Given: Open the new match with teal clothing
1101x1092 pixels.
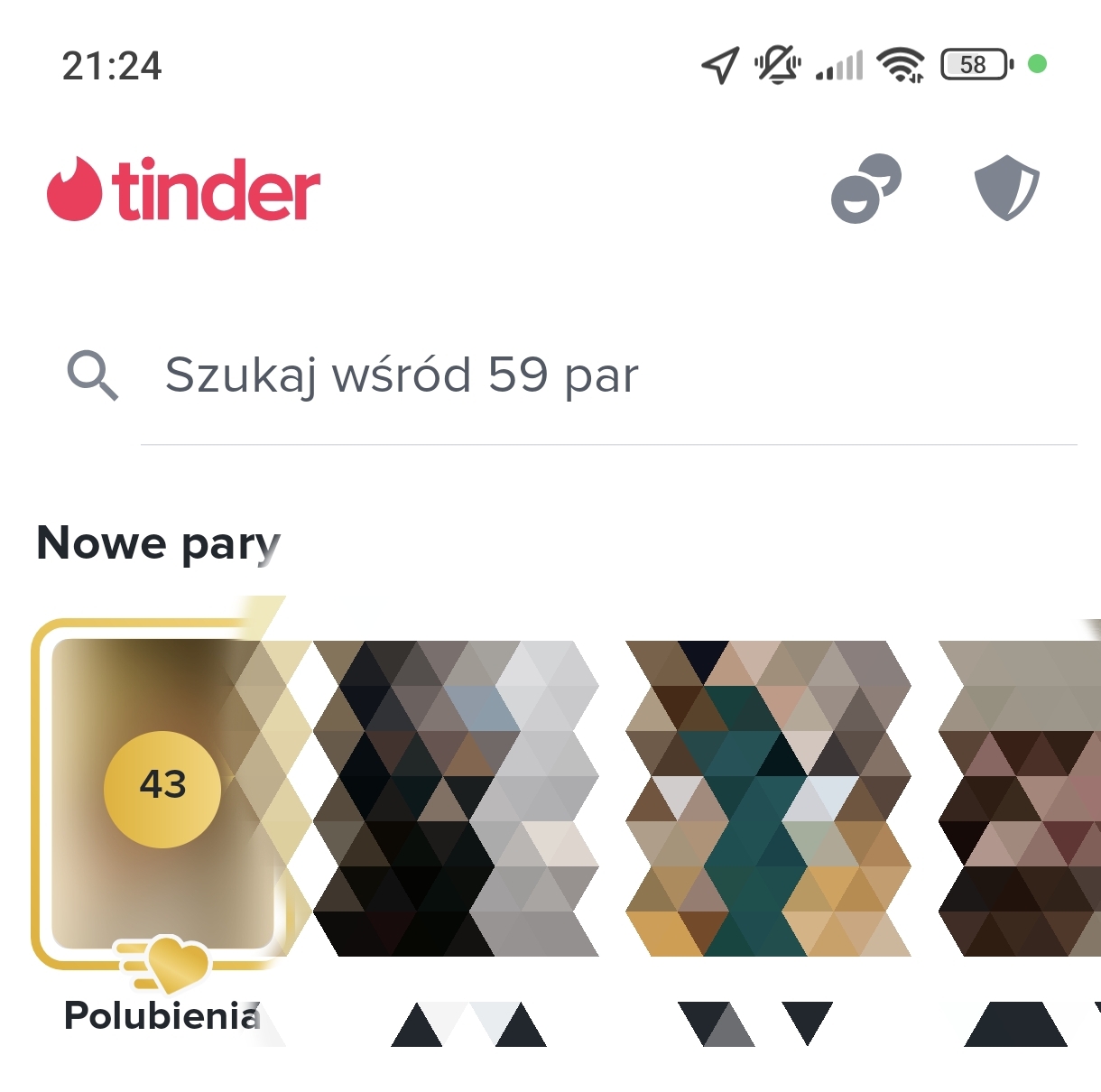Looking at the screenshot, I should (768, 799).
